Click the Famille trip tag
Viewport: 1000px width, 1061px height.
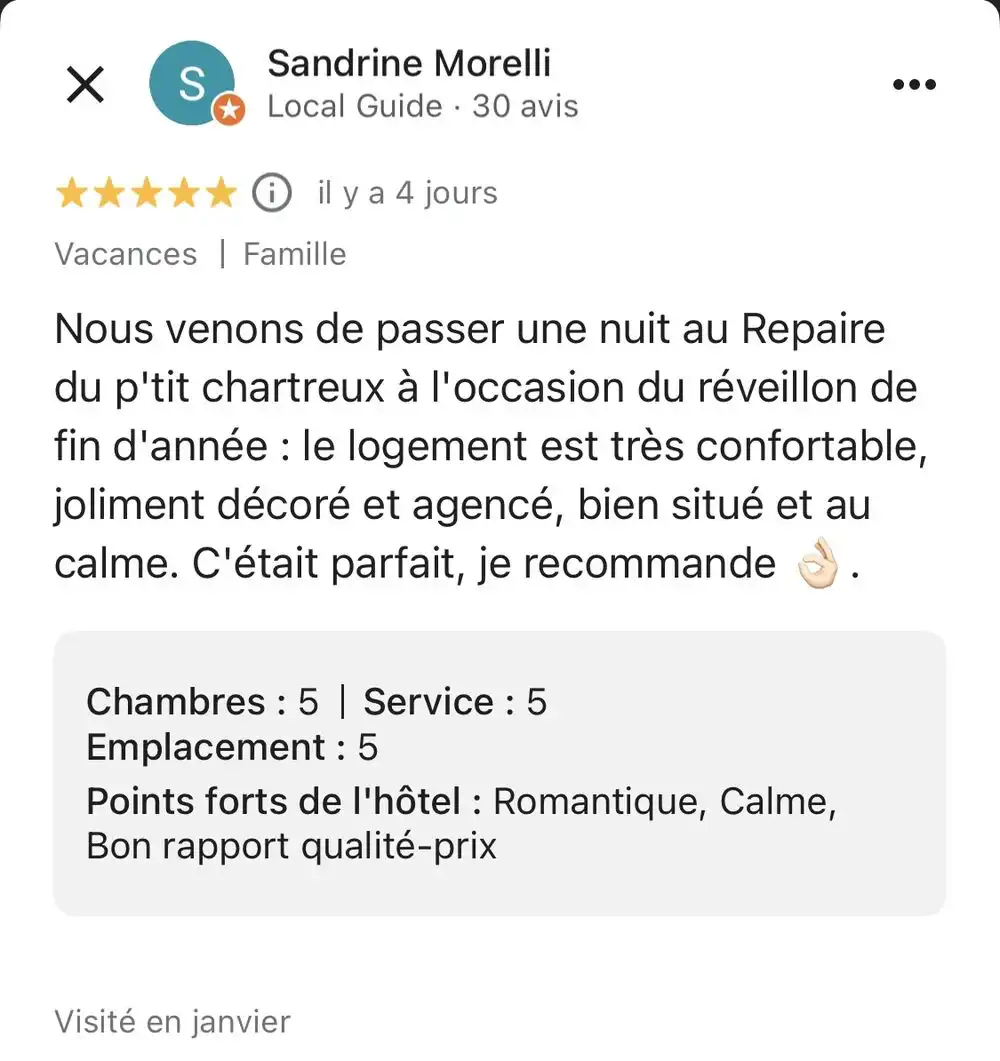click(293, 254)
